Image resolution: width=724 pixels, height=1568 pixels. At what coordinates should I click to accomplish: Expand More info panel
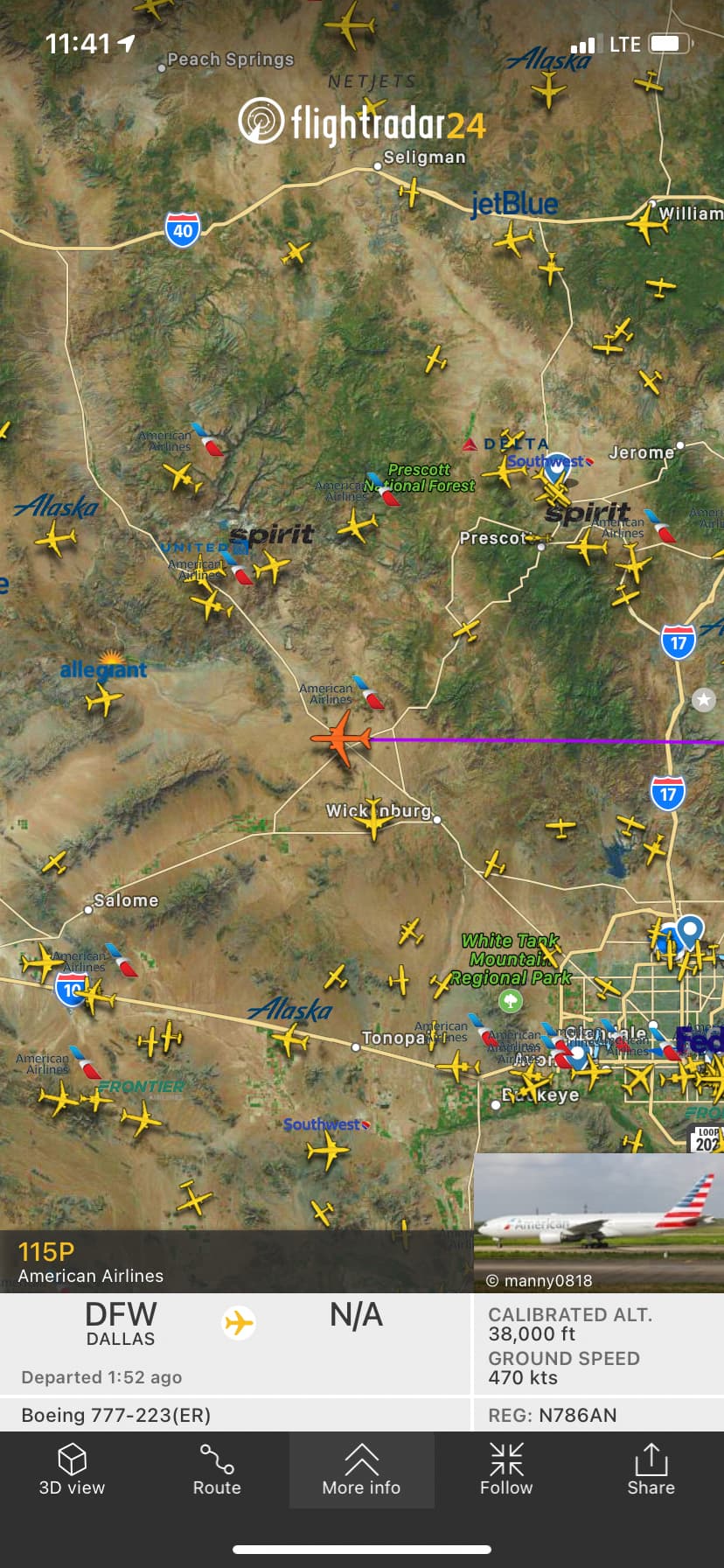(x=361, y=1470)
